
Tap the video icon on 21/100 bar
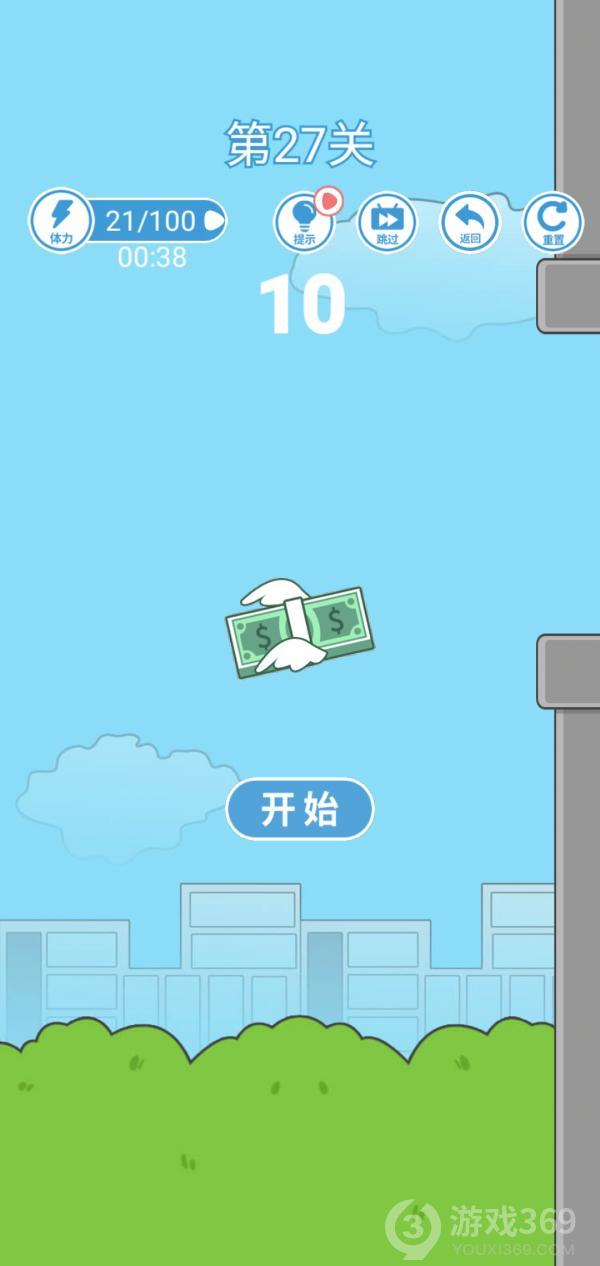pyautogui.click(x=213, y=220)
